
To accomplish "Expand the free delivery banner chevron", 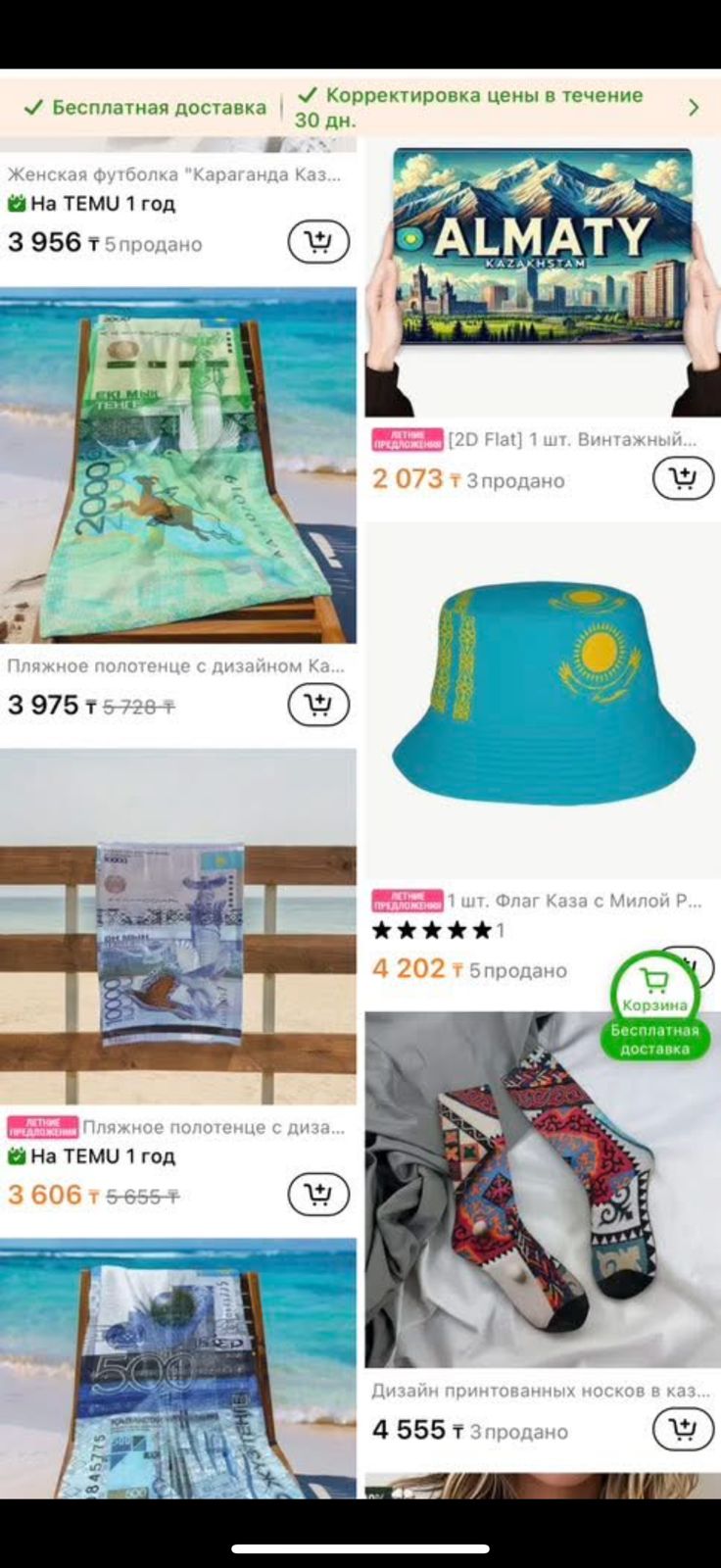I will [x=694, y=108].
